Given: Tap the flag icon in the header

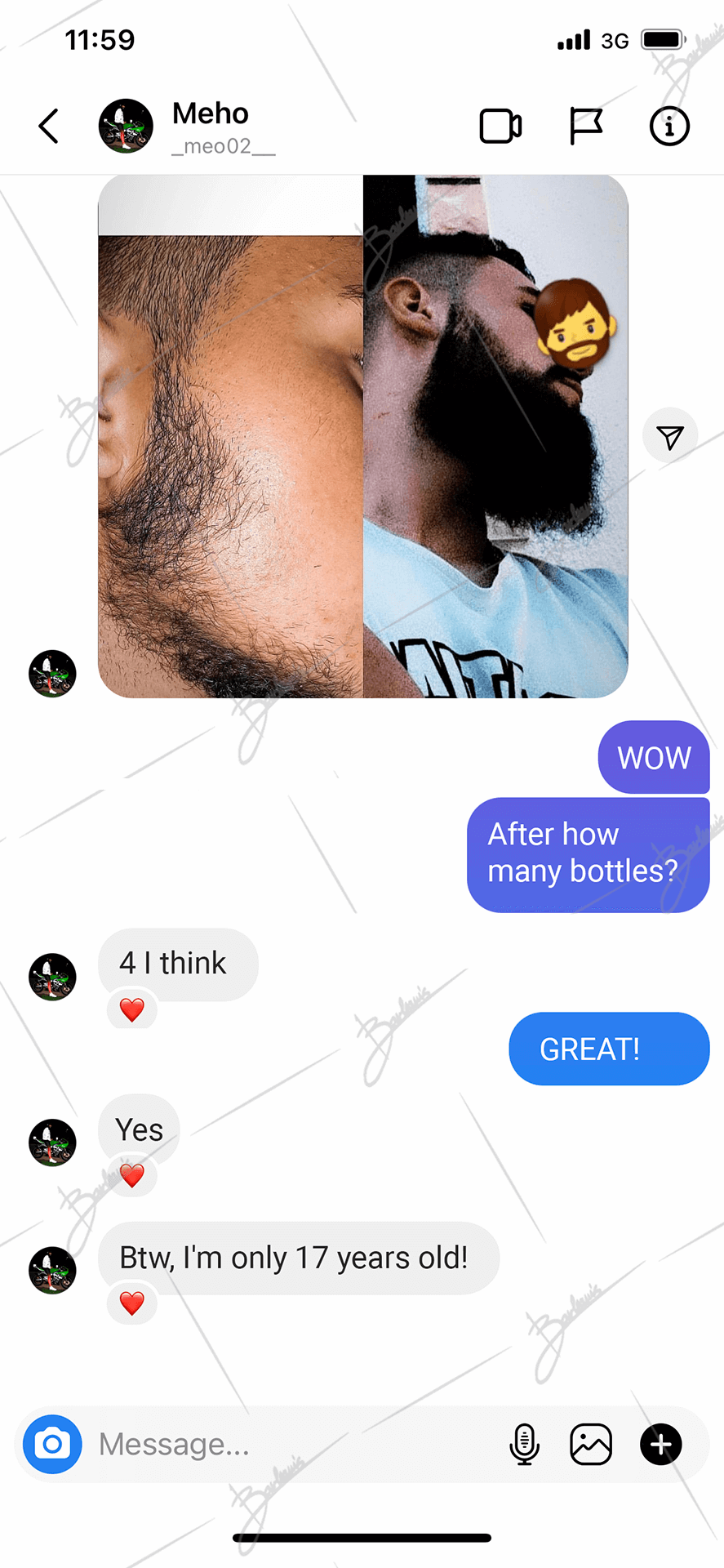Looking at the screenshot, I should [x=585, y=127].
